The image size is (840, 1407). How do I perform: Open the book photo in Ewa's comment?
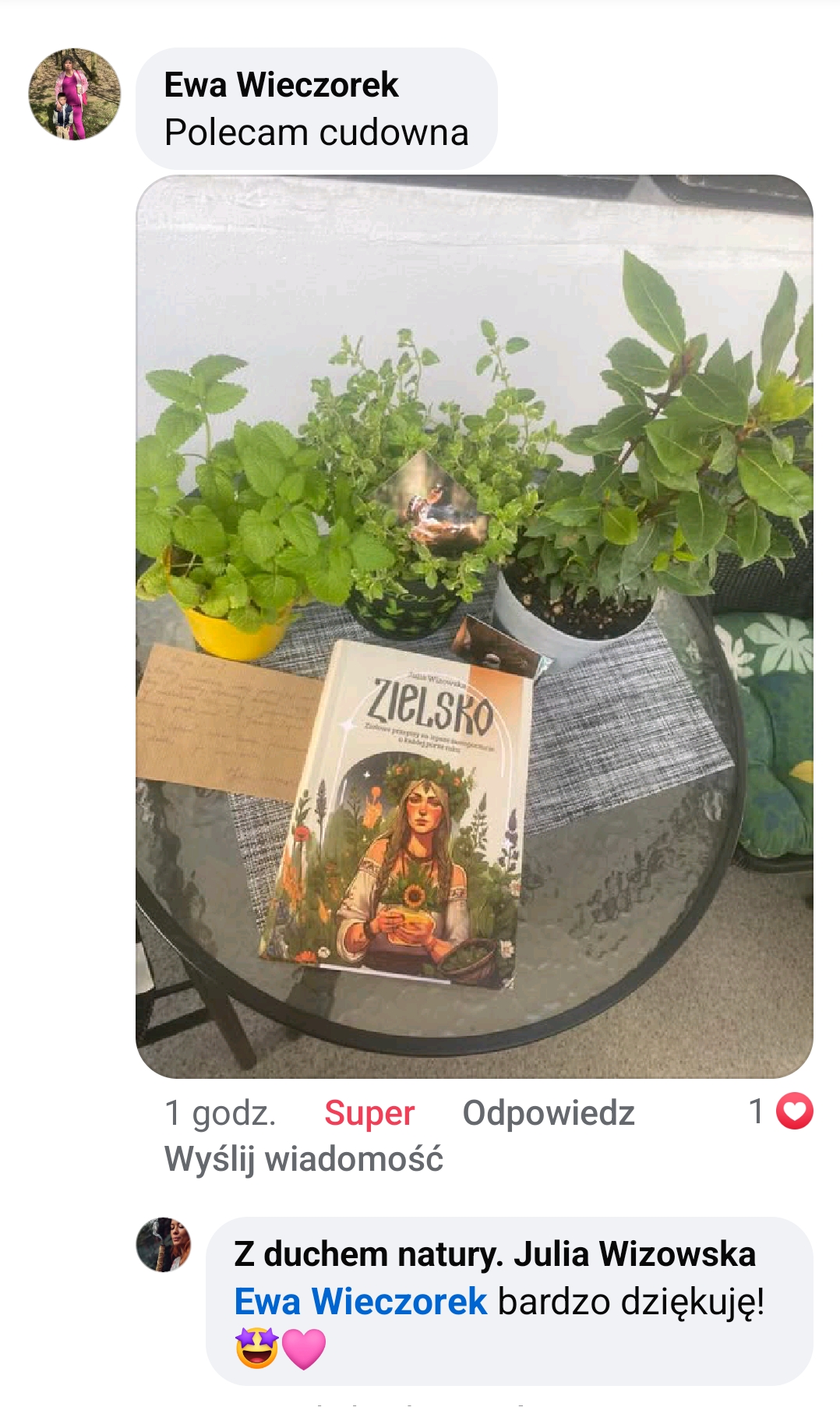474,626
